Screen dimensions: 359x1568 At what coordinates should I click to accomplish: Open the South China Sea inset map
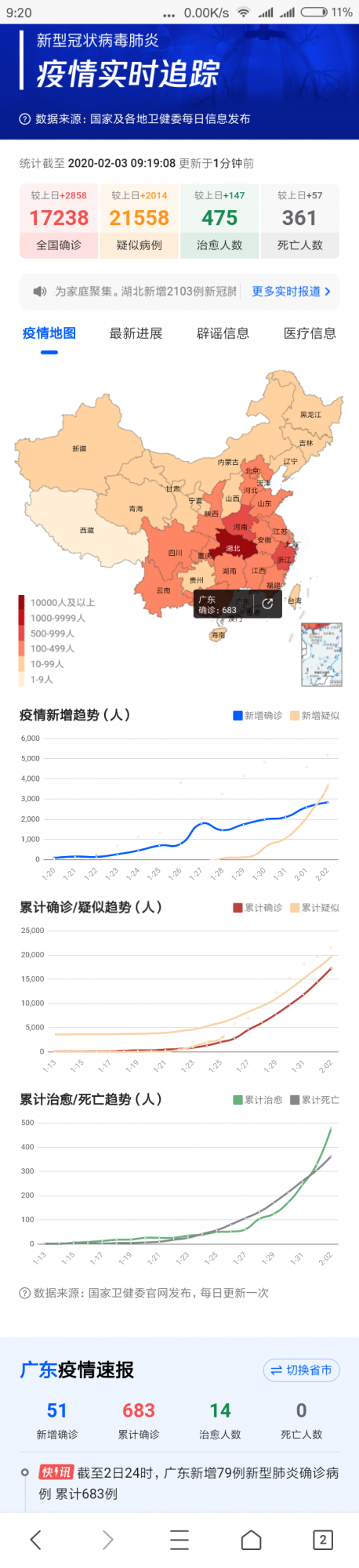[x=322, y=655]
